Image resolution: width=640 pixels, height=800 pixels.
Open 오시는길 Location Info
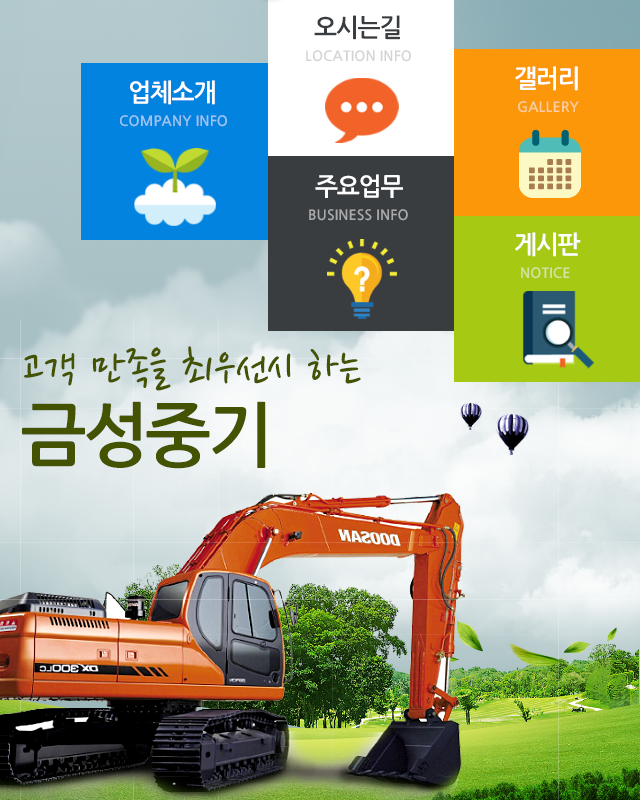click(x=360, y=78)
